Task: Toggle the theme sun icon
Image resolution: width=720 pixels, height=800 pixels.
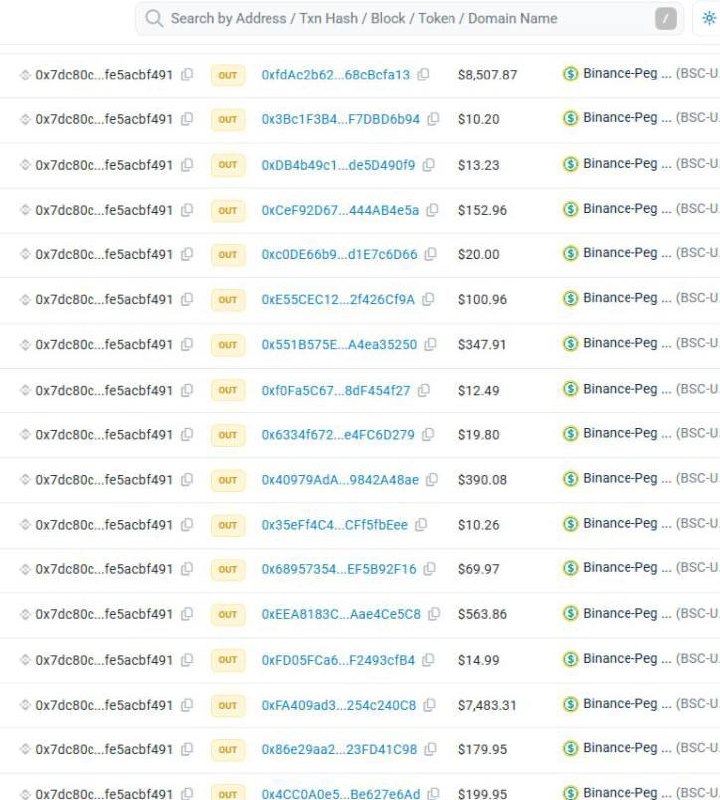Action: point(709,18)
